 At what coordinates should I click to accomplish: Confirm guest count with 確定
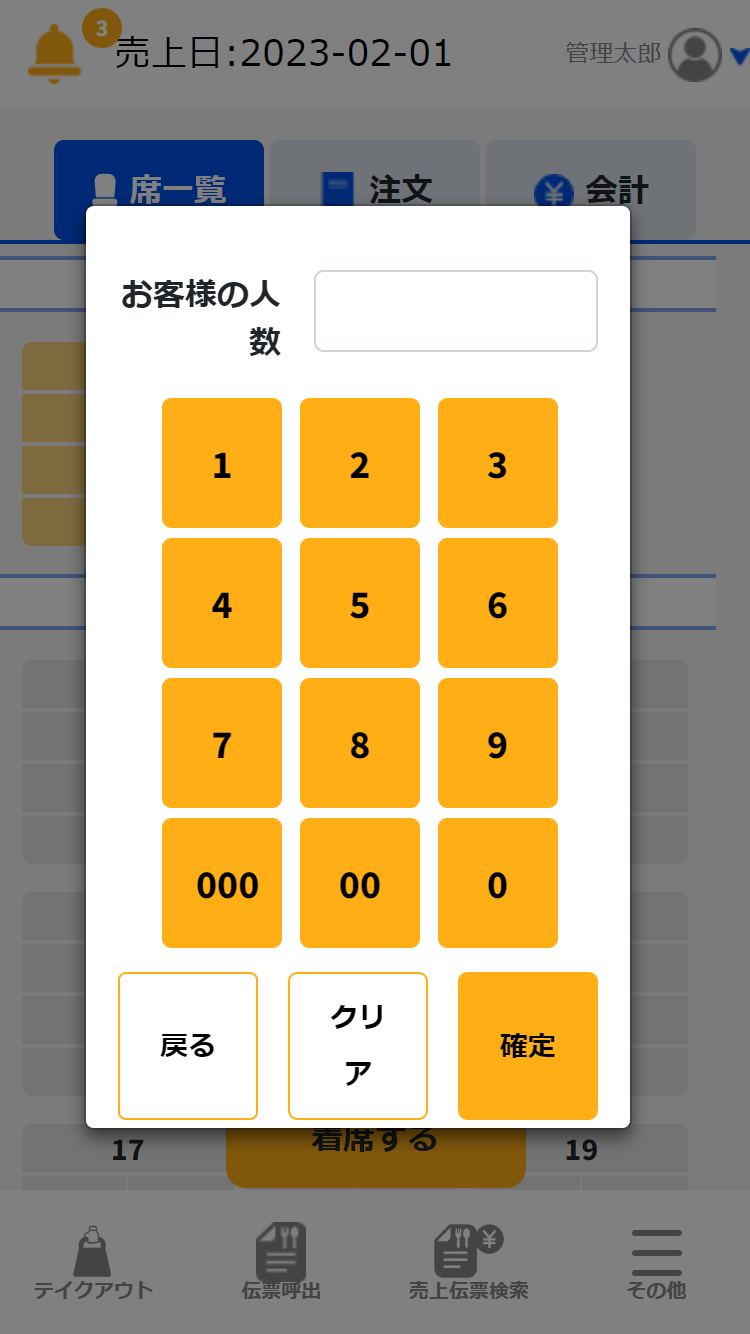[x=528, y=1046]
